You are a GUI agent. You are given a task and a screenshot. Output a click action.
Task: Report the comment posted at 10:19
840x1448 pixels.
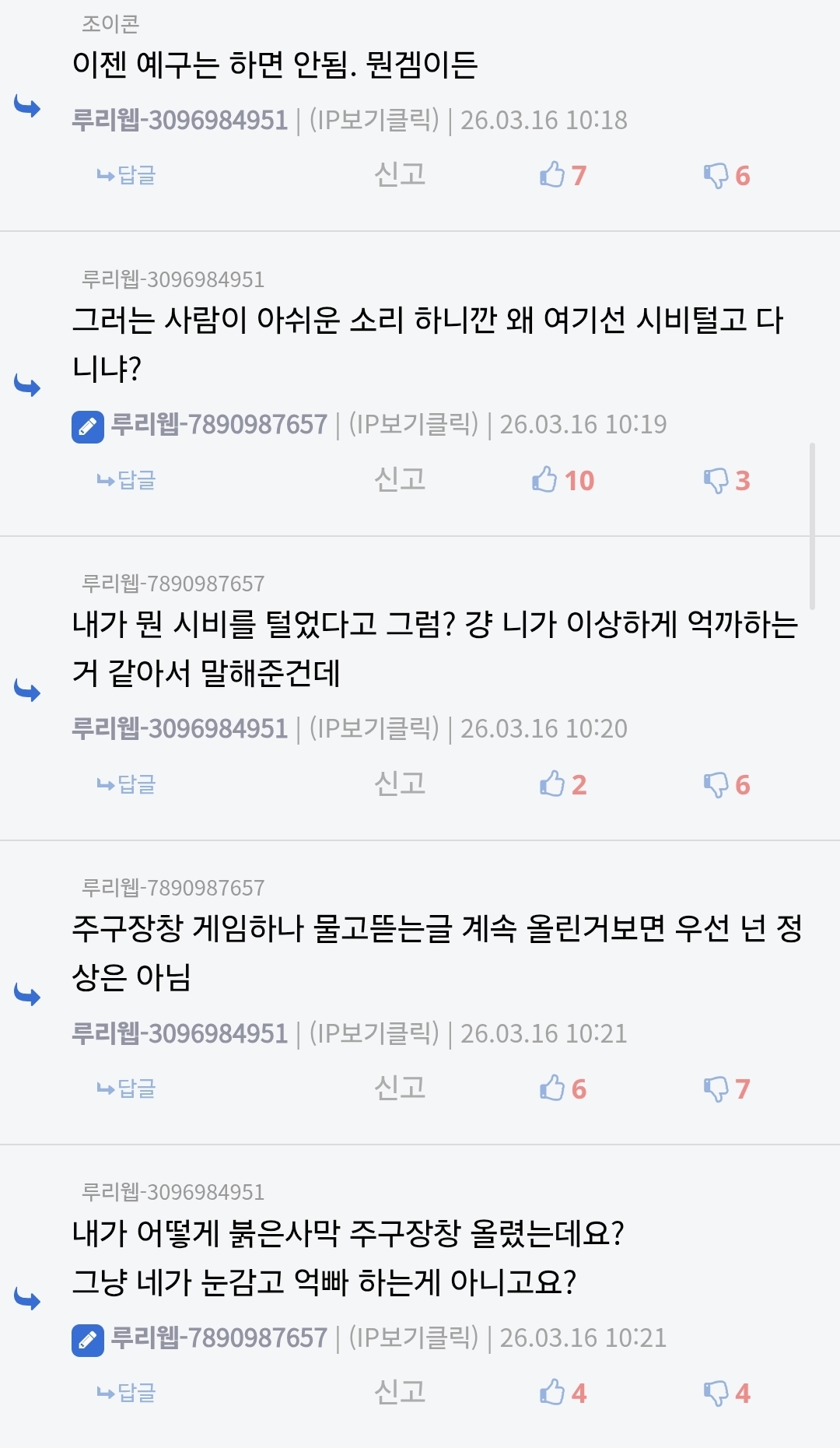coord(400,480)
